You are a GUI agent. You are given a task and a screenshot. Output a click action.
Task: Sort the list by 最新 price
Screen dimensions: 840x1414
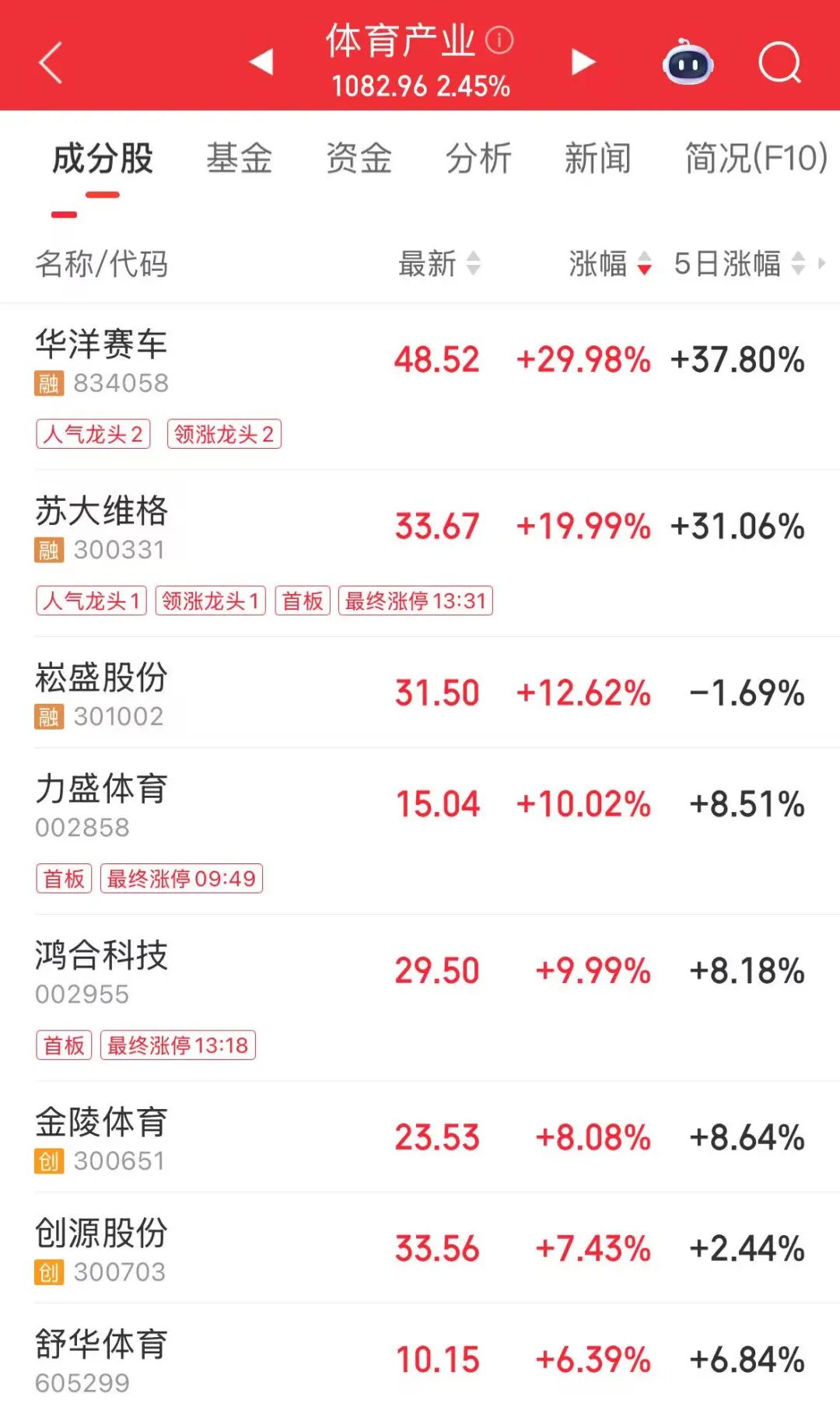(x=439, y=264)
